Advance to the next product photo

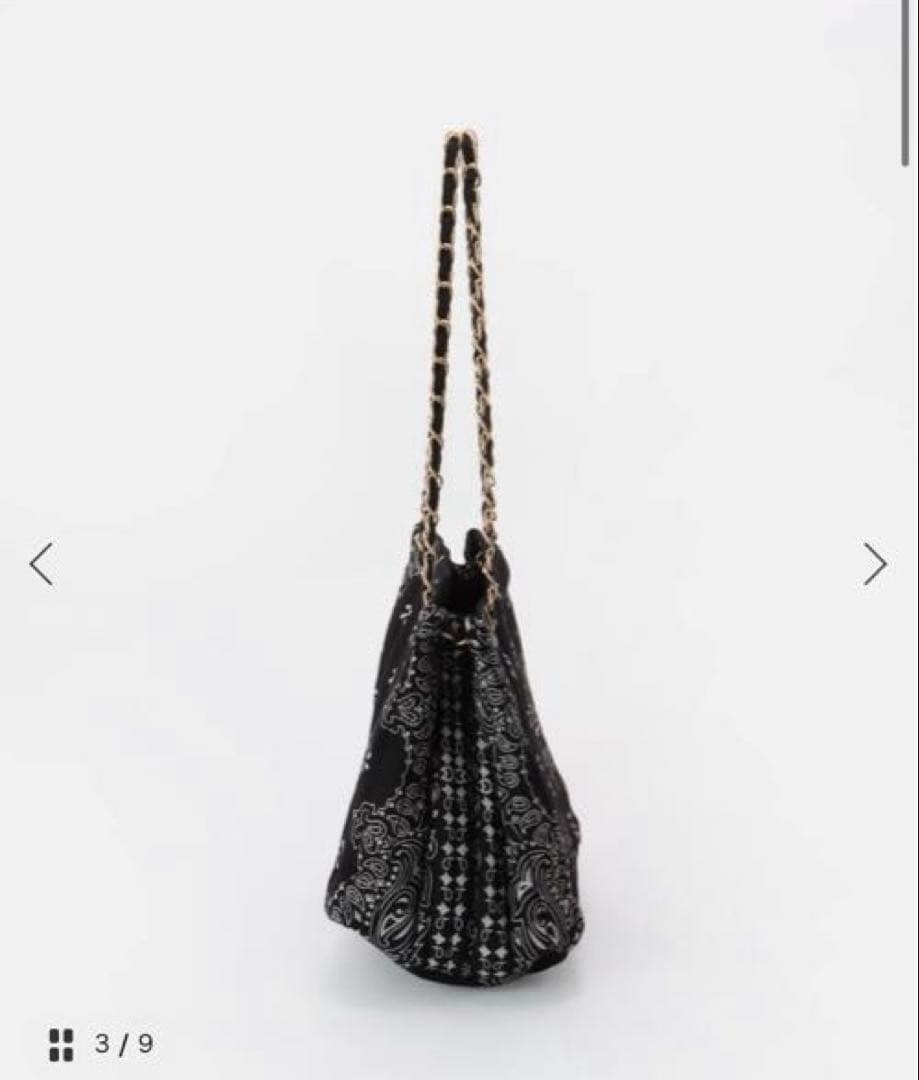[x=875, y=565]
